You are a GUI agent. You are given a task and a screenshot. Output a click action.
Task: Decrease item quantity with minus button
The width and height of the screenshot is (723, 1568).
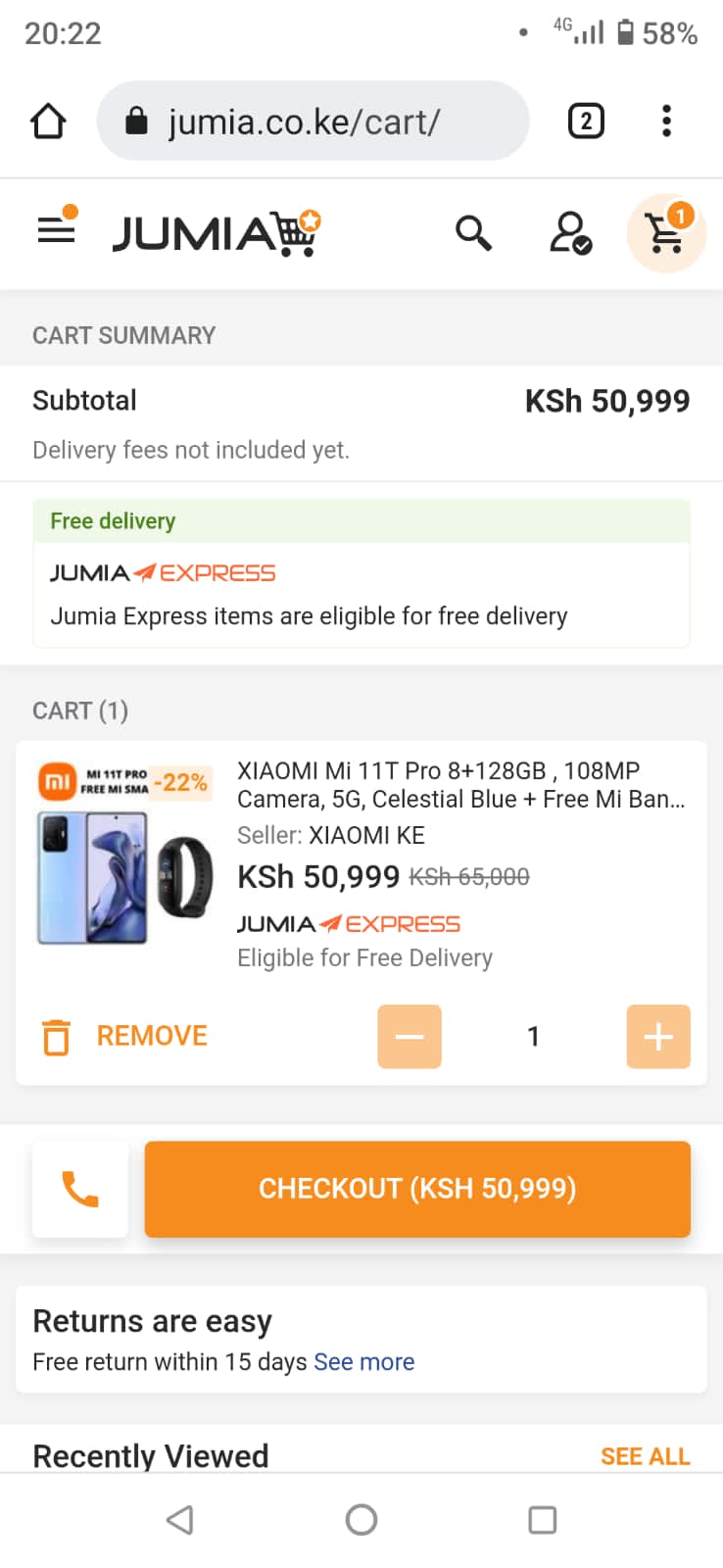click(x=410, y=1036)
